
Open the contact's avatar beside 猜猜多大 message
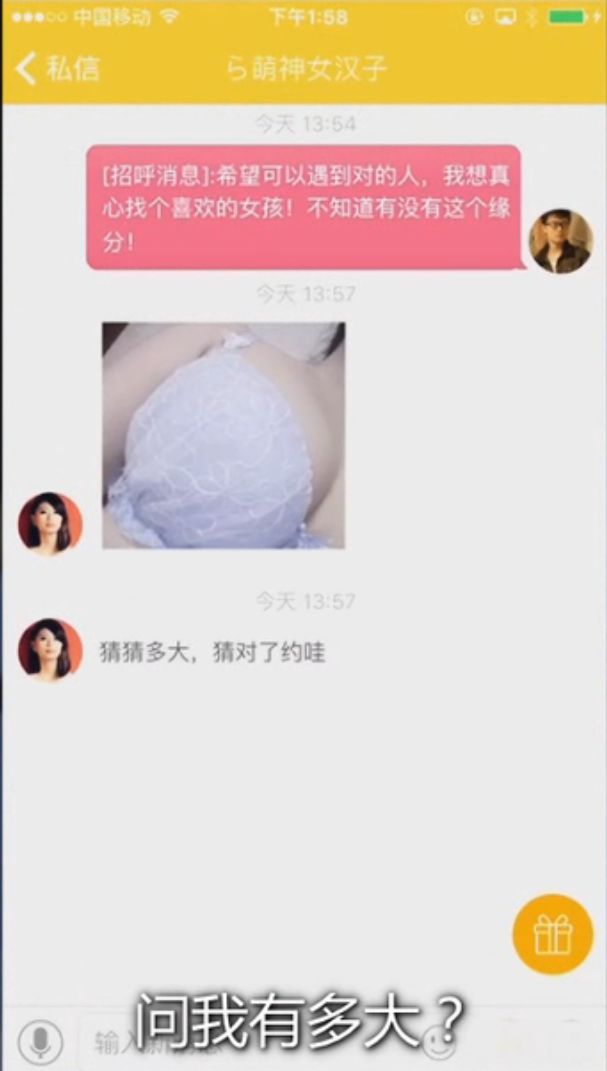coord(50,650)
